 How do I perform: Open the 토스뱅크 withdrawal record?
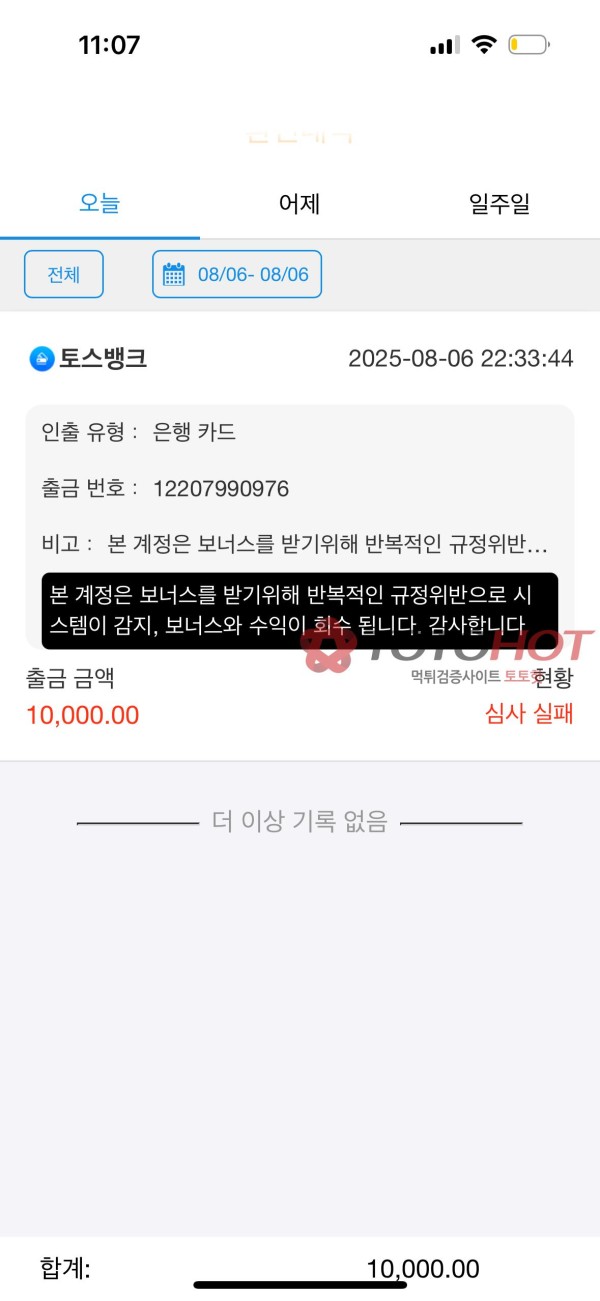pos(300,358)
